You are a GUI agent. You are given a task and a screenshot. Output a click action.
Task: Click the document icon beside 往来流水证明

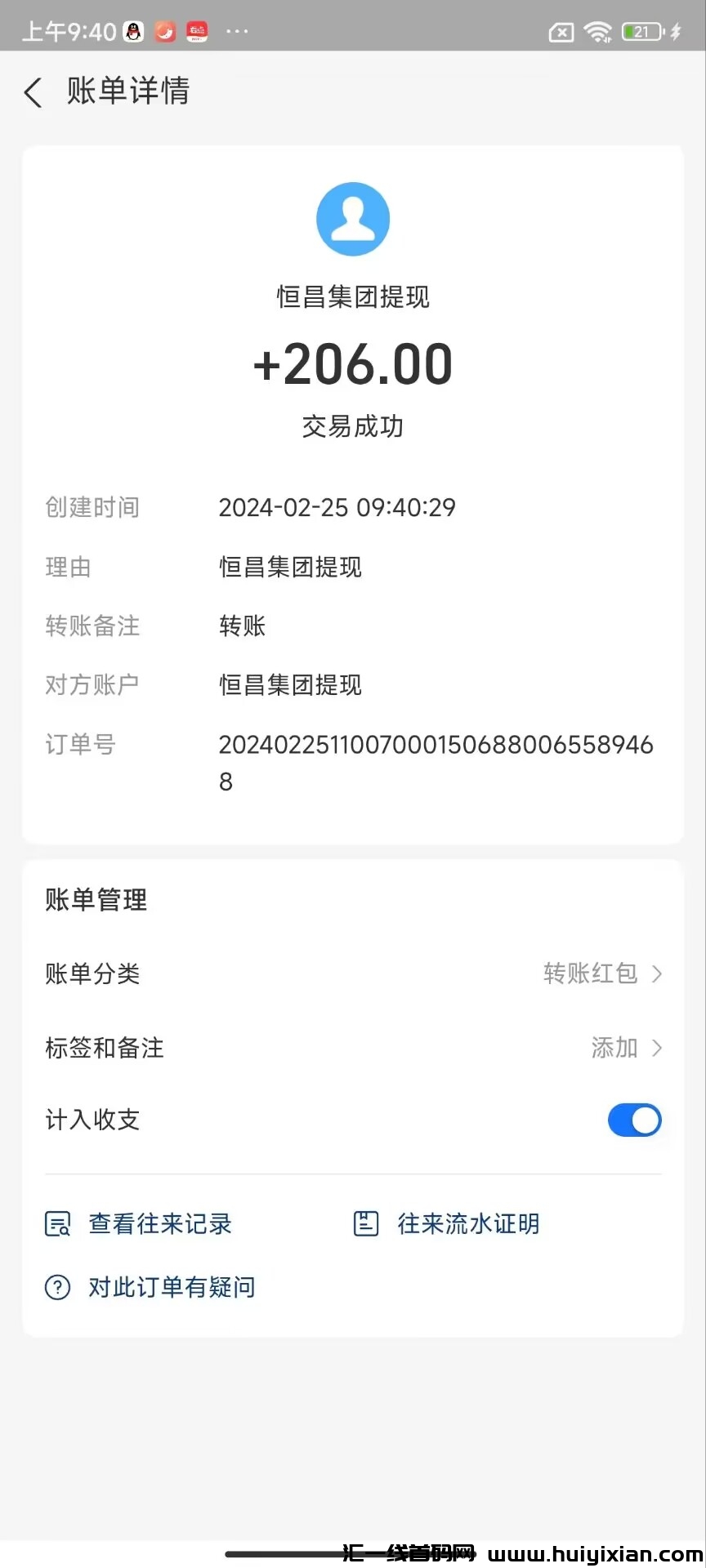click(x=365, y=1223)
